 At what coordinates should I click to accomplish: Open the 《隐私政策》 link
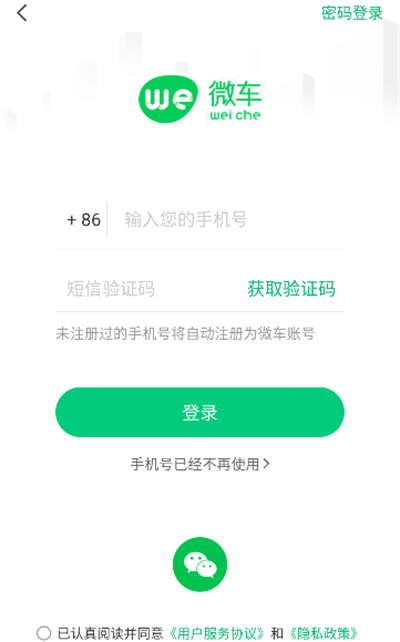coord(324,633)
